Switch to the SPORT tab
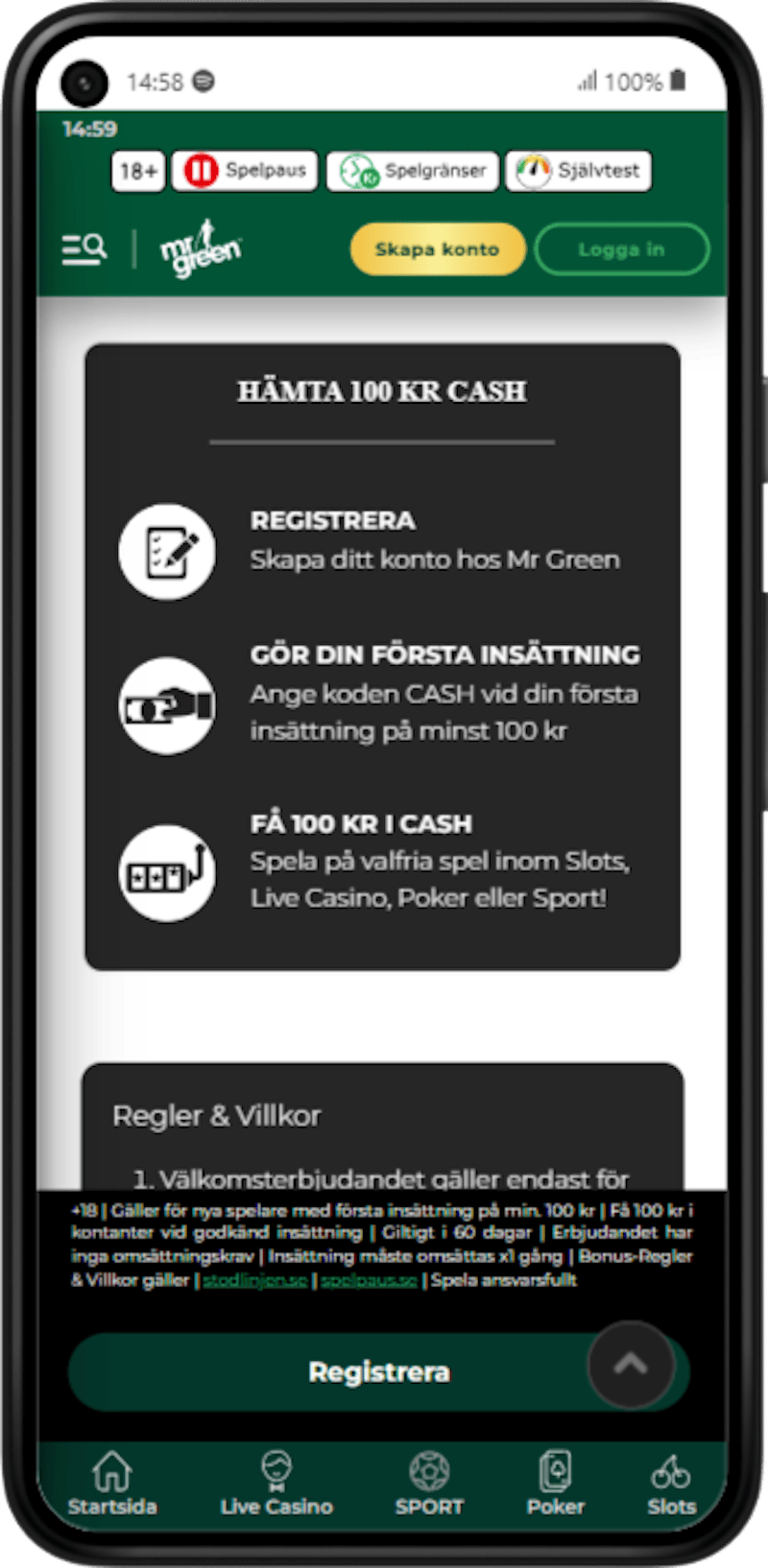This screenshot has width=768, height=1568. point(429,1483)
